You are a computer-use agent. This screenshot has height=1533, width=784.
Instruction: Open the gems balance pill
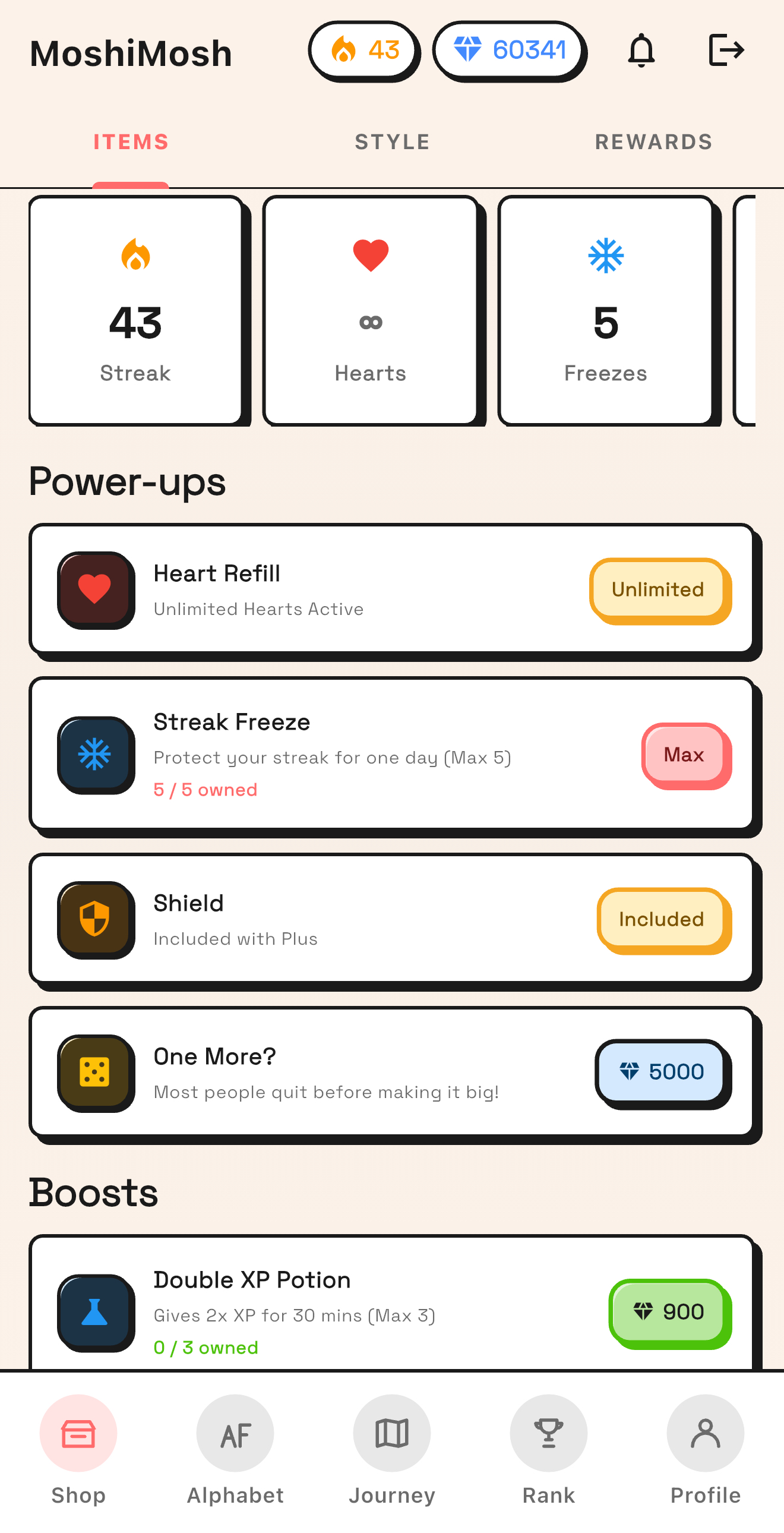(509, 51)
